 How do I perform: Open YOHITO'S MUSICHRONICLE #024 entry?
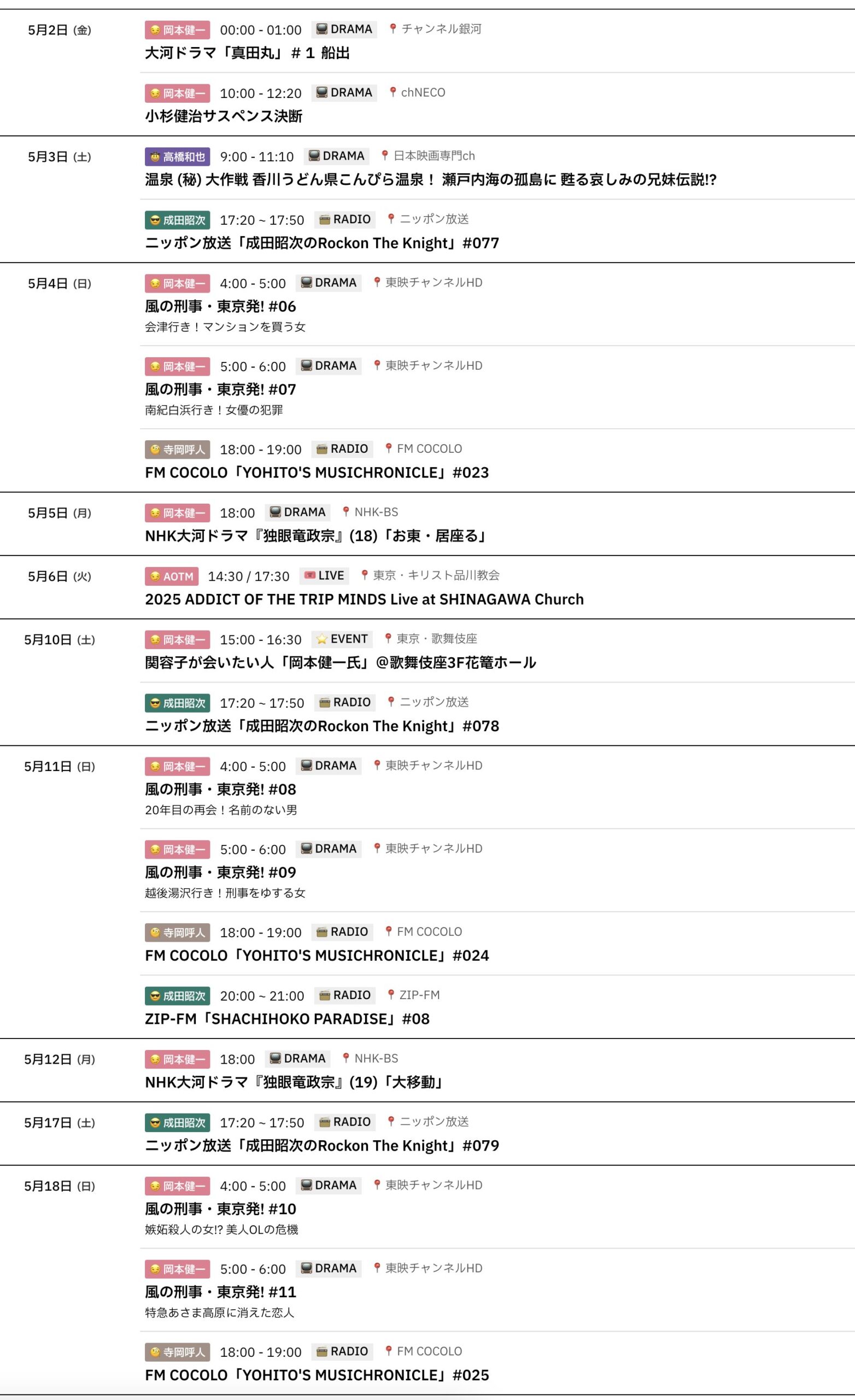317,956
